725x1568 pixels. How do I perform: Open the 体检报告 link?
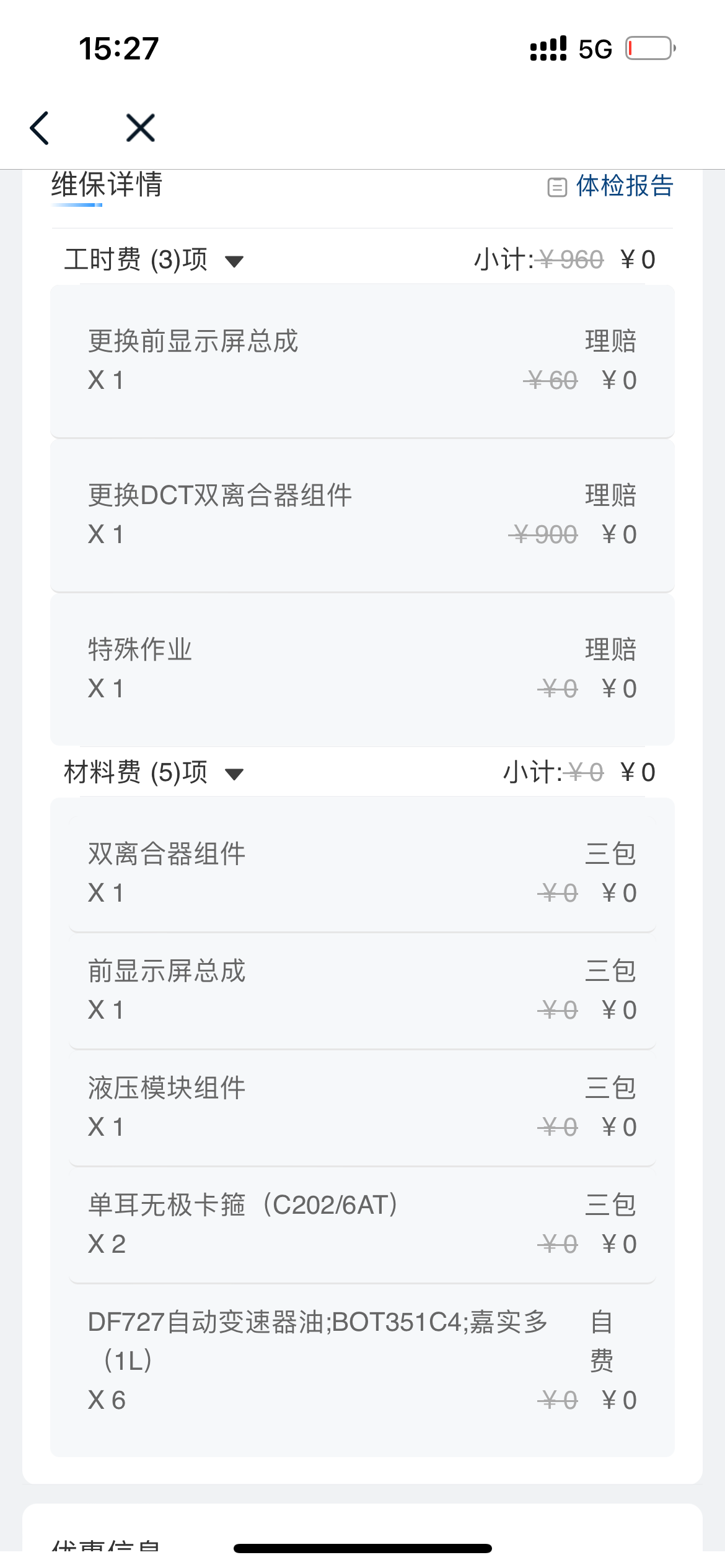(x=610, y=186)
